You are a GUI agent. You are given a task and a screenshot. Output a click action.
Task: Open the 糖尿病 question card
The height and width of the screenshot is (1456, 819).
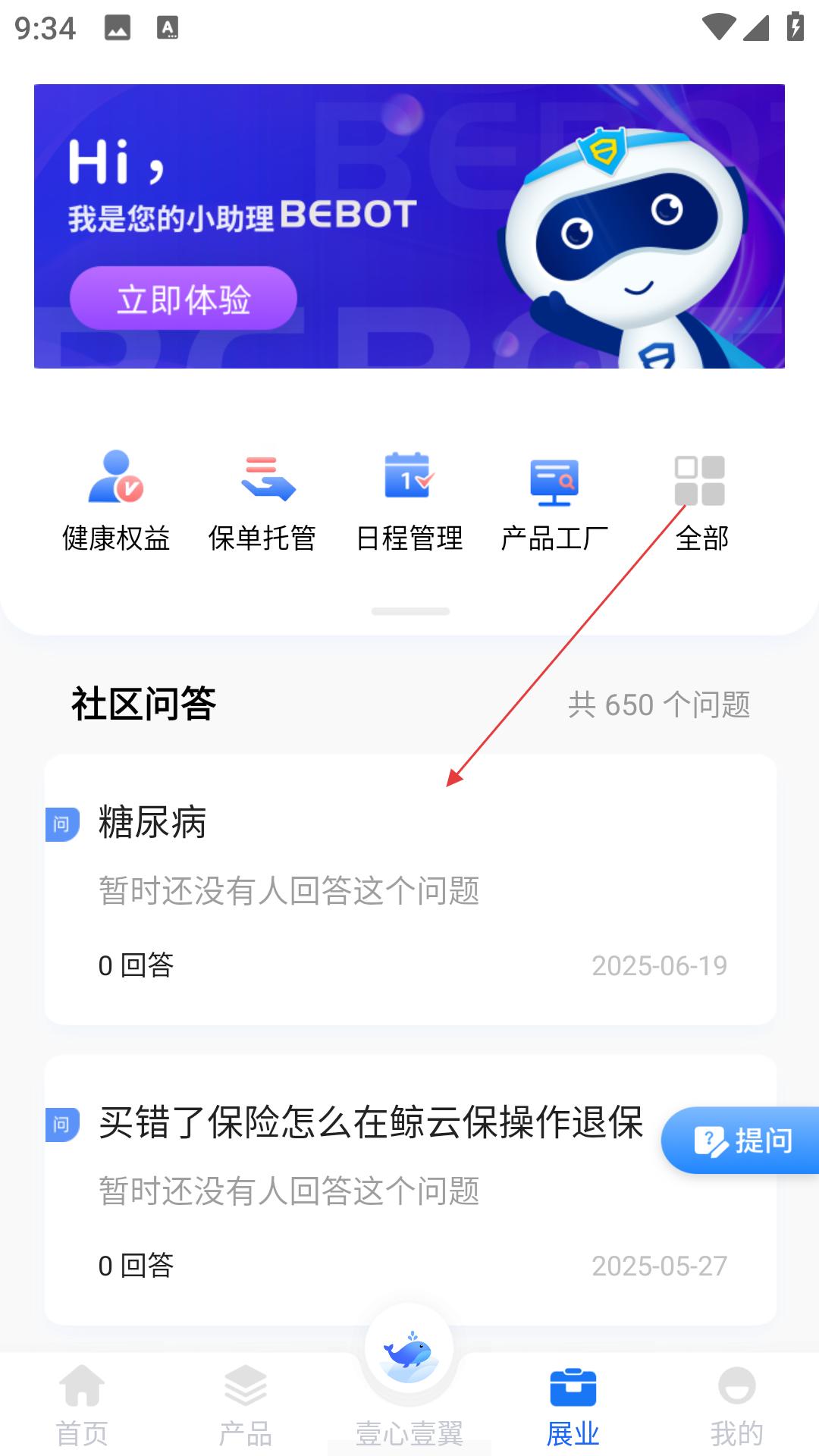pos(409,889)
